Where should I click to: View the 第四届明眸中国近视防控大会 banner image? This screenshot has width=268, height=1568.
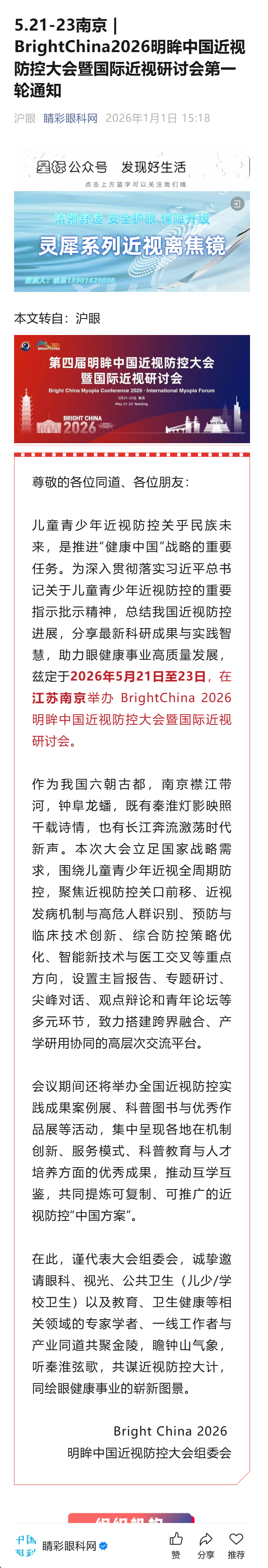pyautogui.click(x=132, y=388)
